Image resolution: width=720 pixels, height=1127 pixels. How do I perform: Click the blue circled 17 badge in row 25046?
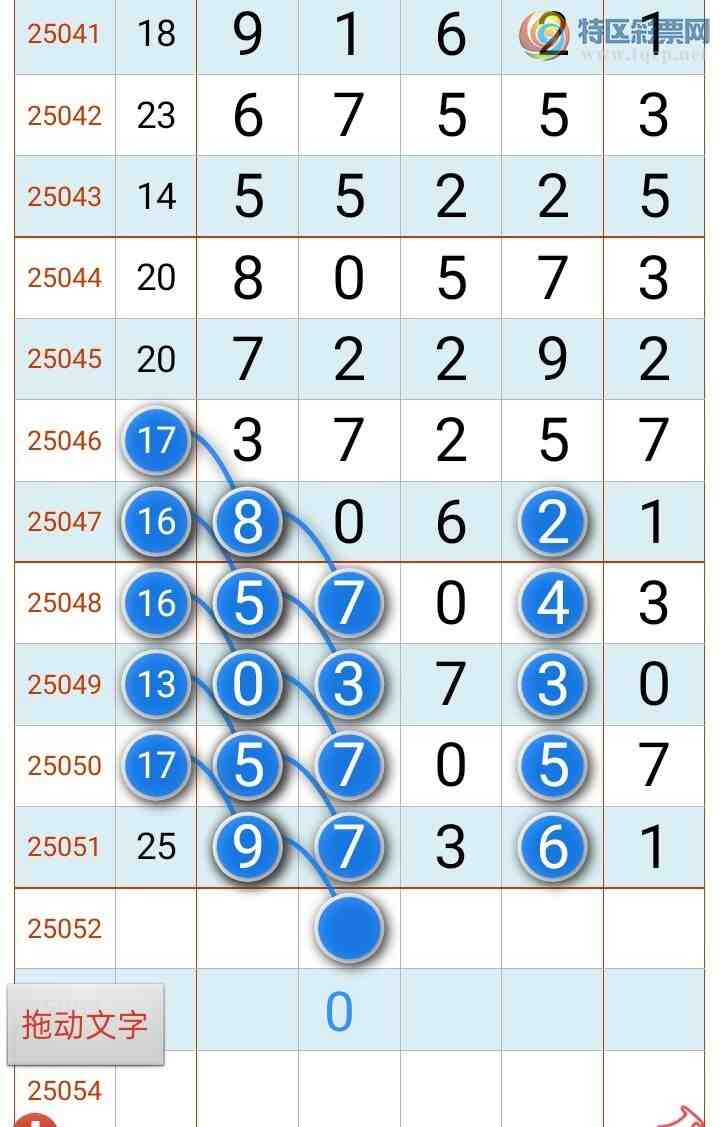(156, 440)
